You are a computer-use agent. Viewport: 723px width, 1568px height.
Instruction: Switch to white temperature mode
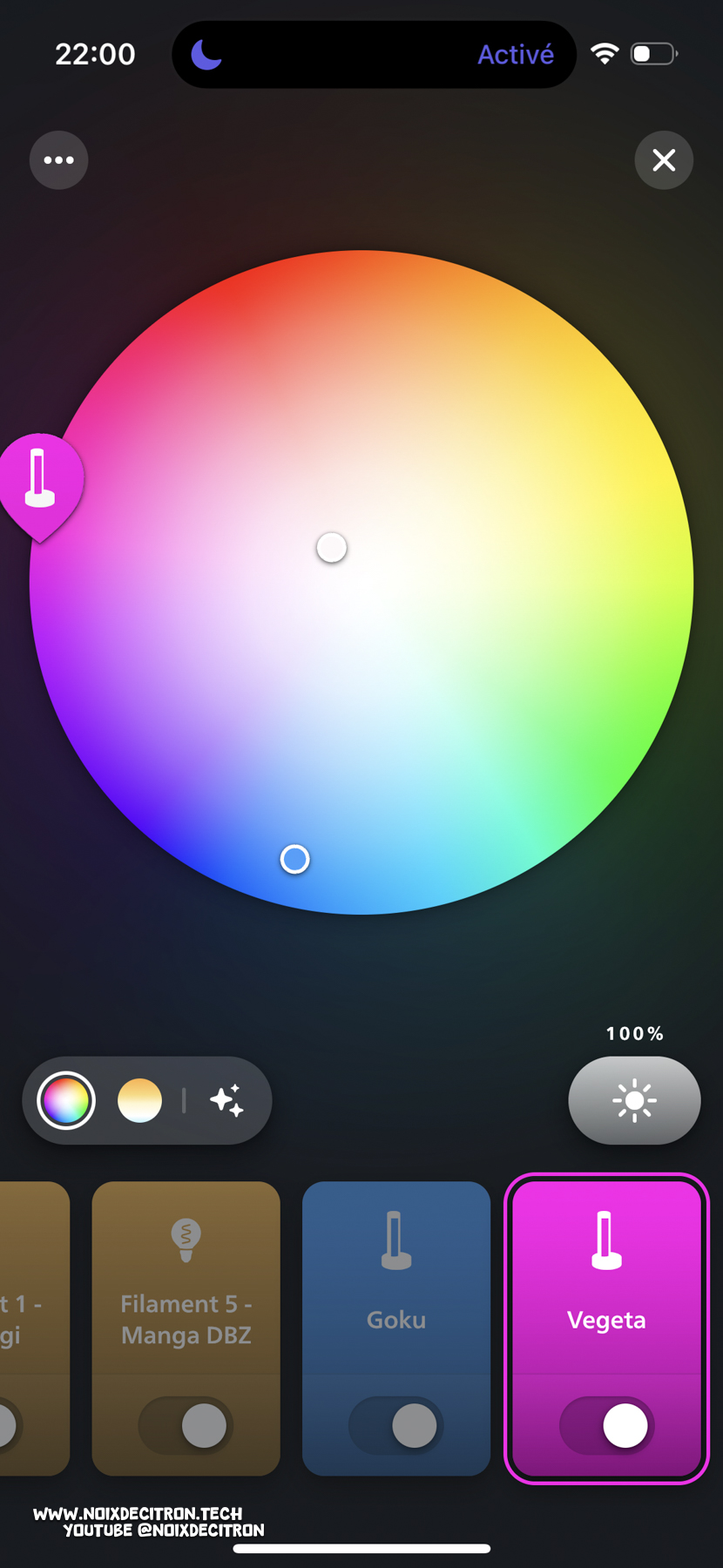click(x=139, y=1100)
